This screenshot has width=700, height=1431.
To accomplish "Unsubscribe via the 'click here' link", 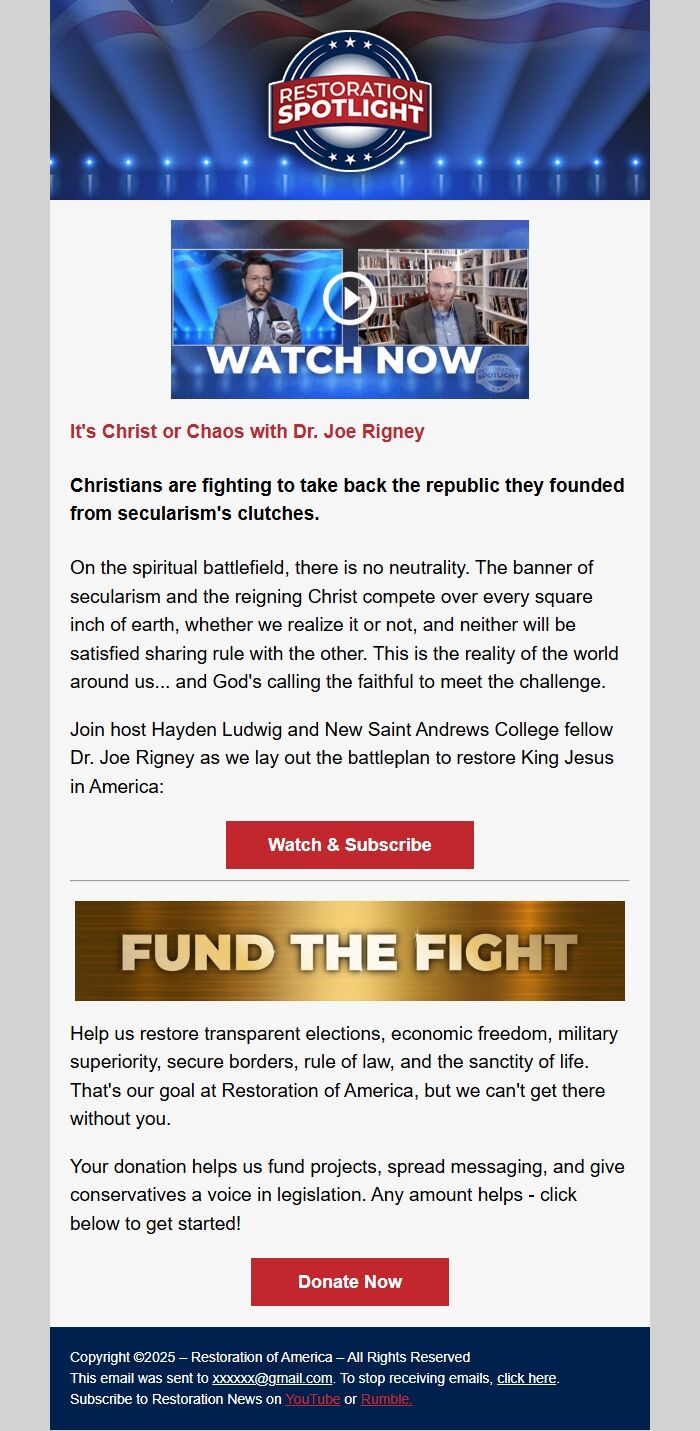I will pyautogui.click(x=526, y=1378).
